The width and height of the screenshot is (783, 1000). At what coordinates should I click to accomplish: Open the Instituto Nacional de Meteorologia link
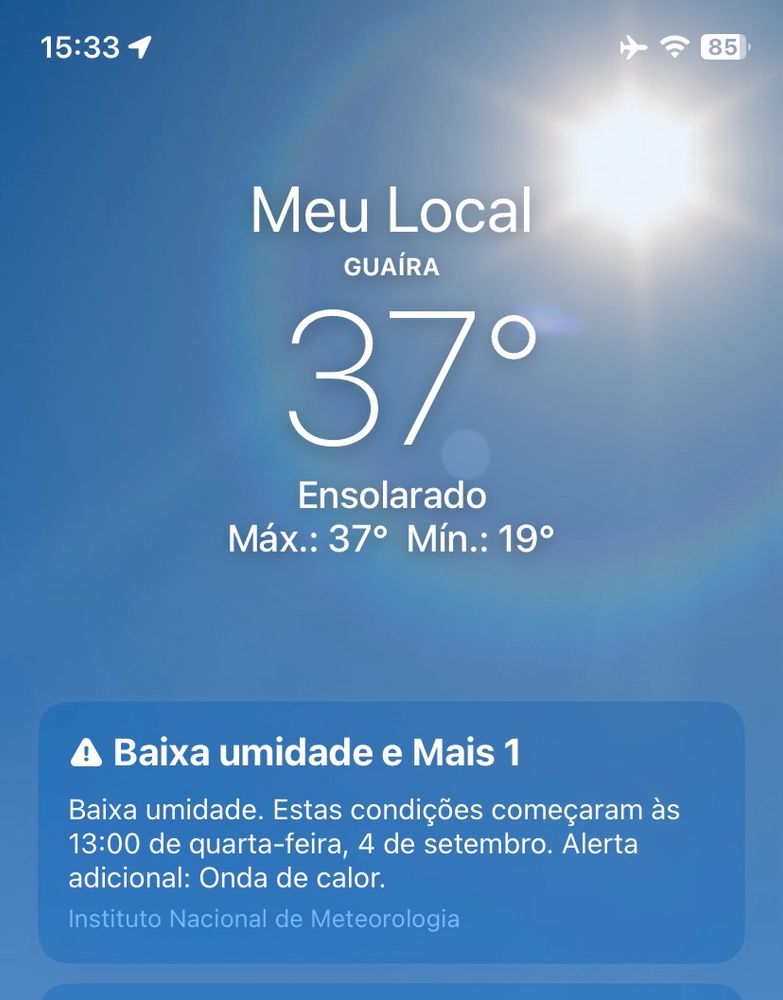pyautogui.click(x=264, y=918)
